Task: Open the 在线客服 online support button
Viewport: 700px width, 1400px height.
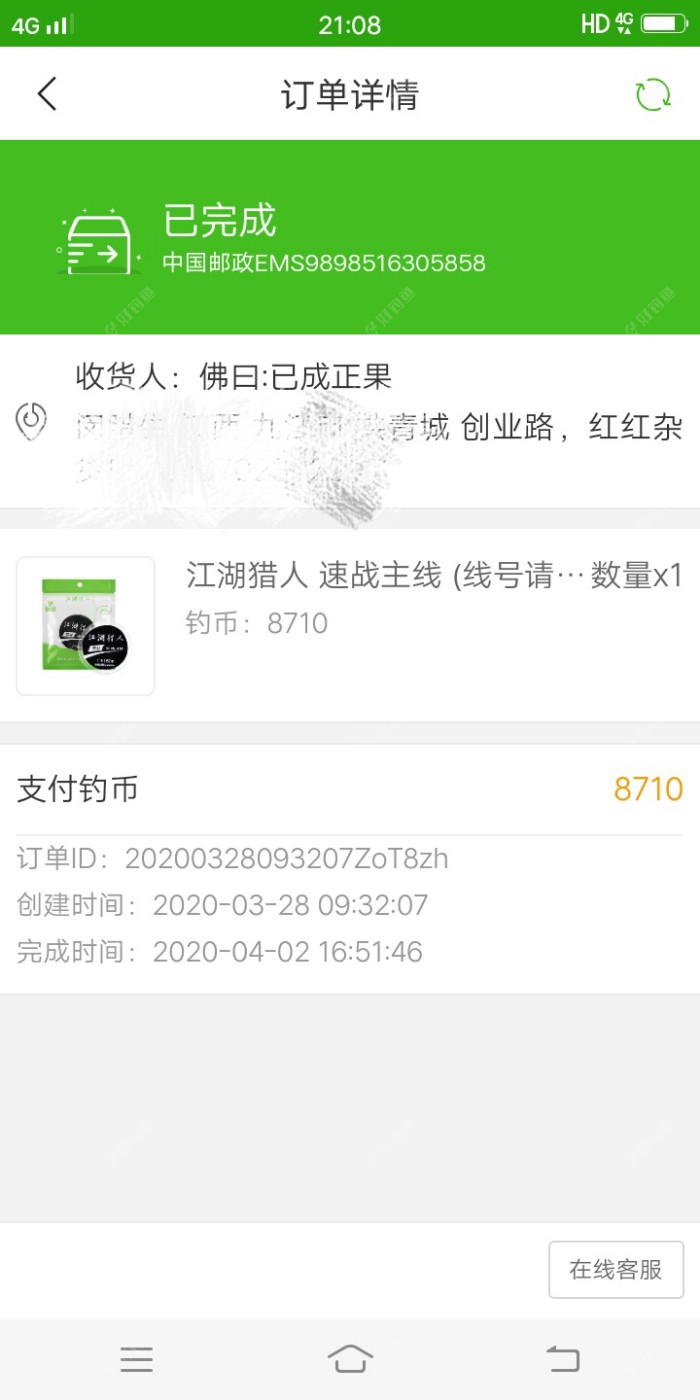Action: [x=616, y=1269]
